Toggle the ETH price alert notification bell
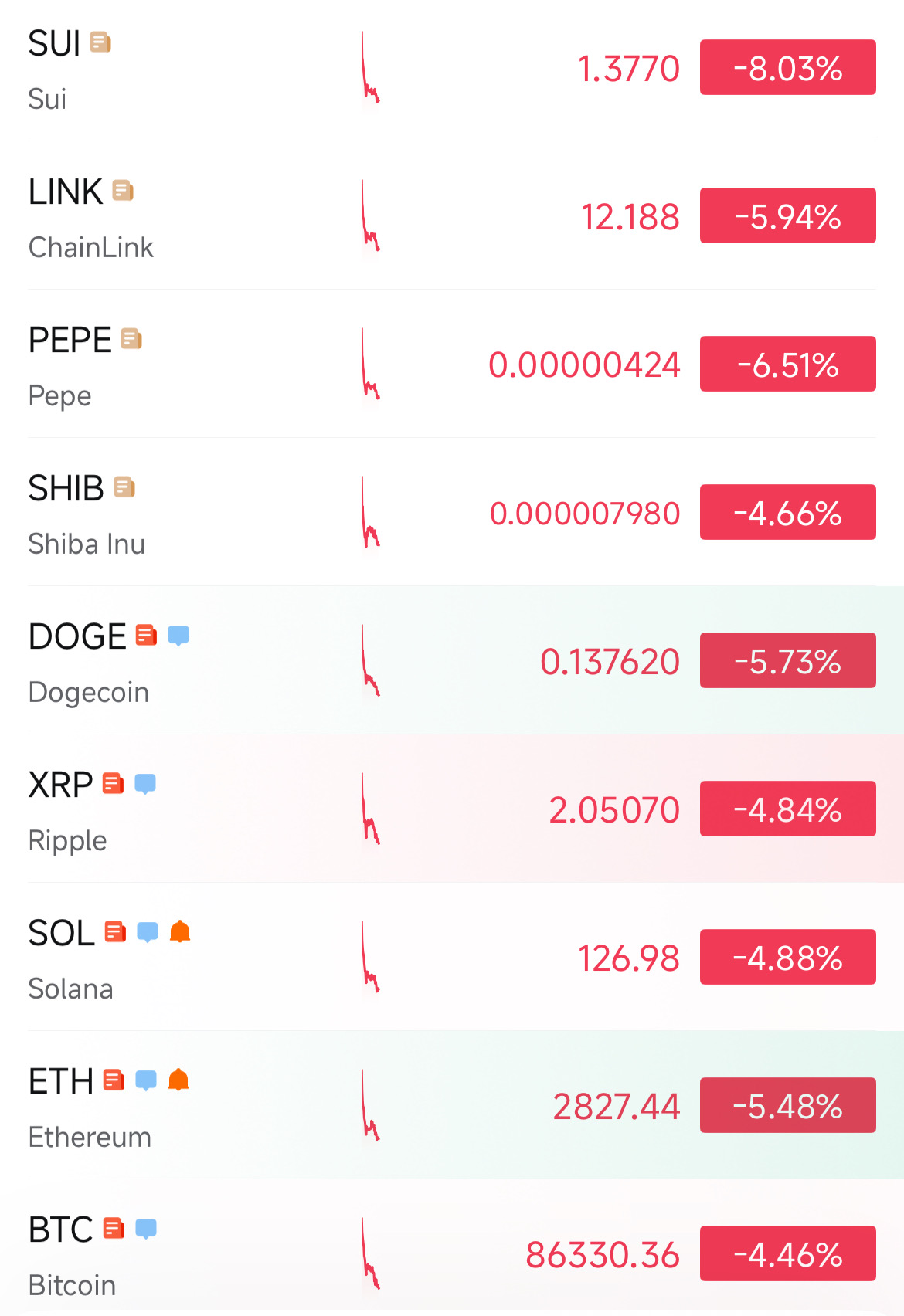 pos(180,1080)
